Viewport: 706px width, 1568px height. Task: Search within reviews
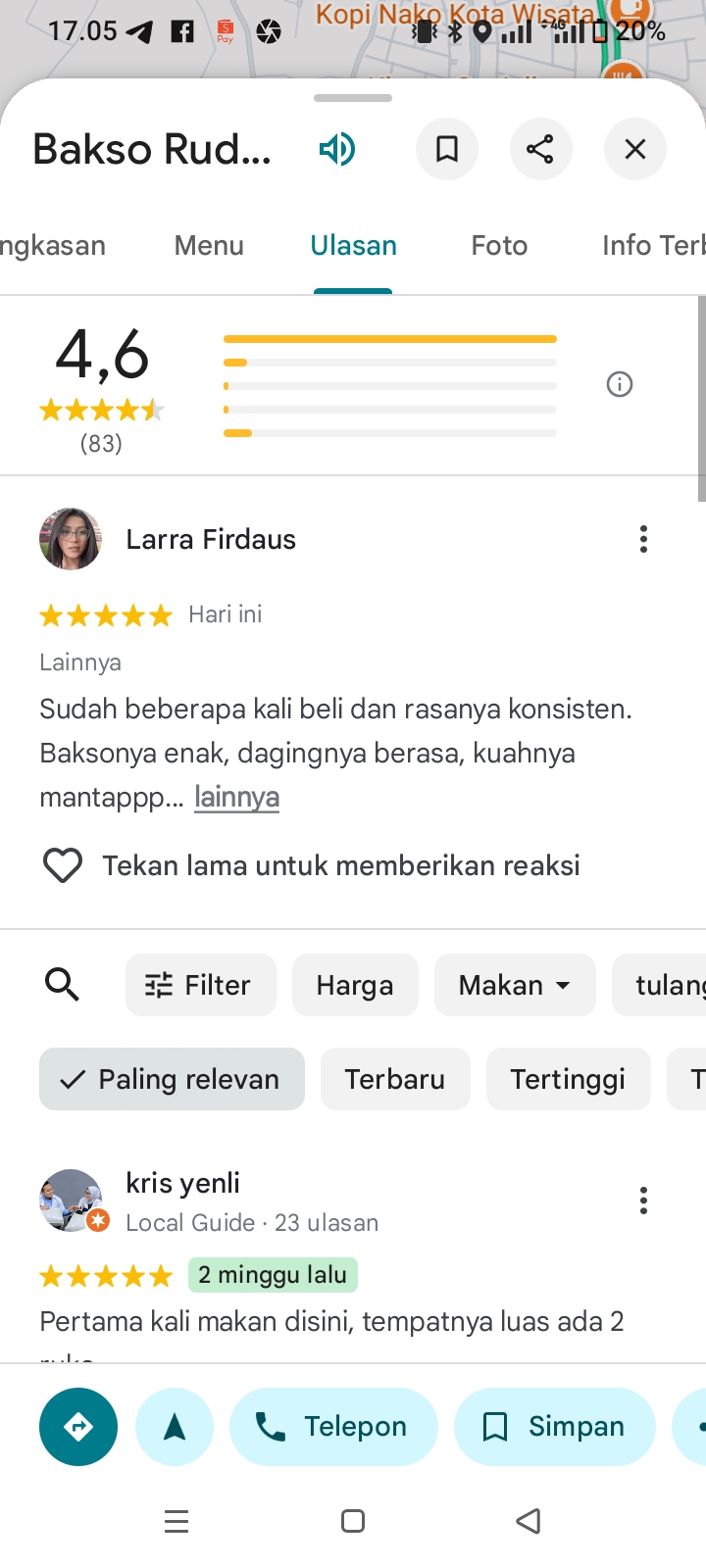tap(63, 984)
